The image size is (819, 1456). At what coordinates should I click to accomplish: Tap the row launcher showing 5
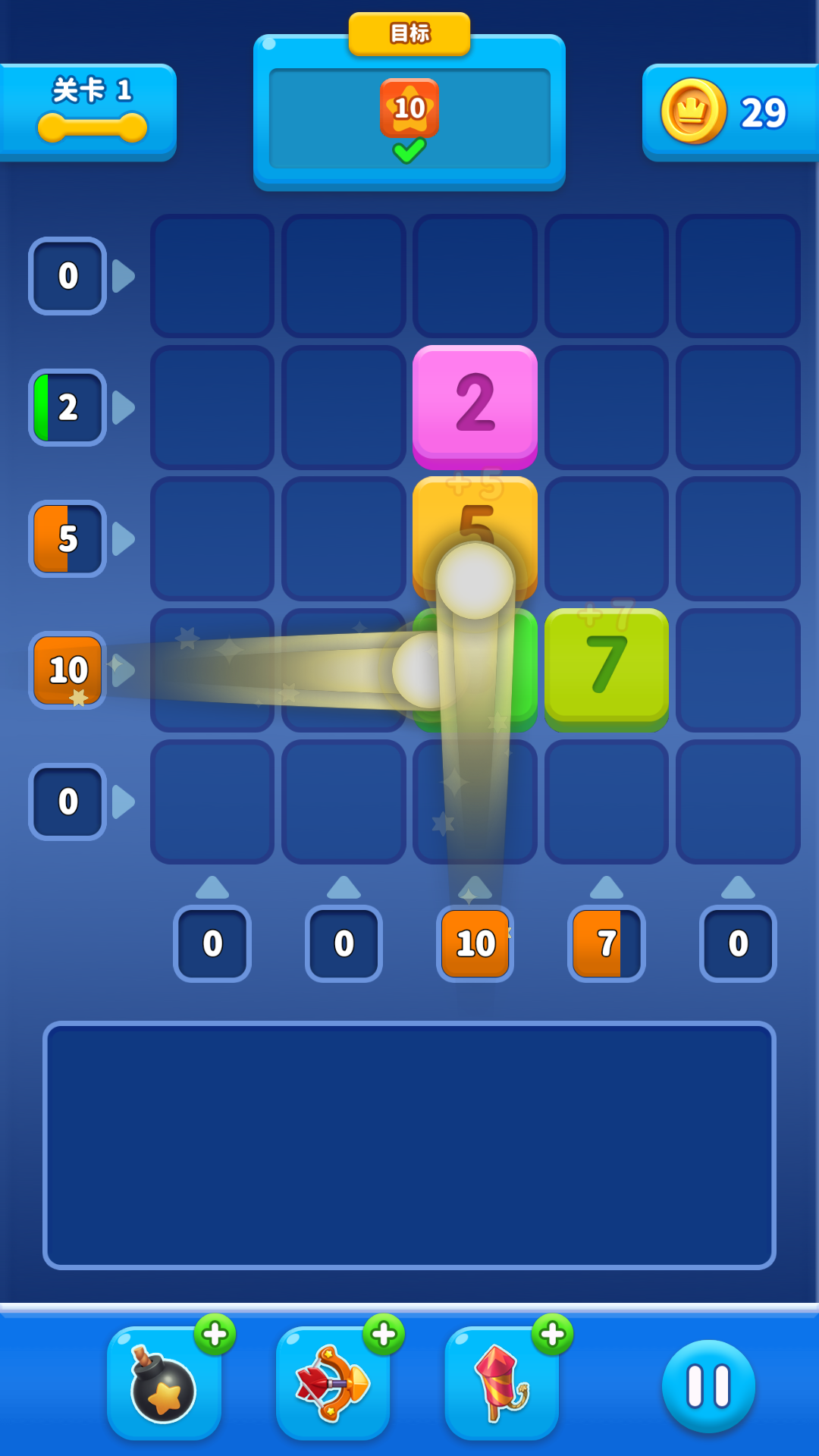click(67, 538)
